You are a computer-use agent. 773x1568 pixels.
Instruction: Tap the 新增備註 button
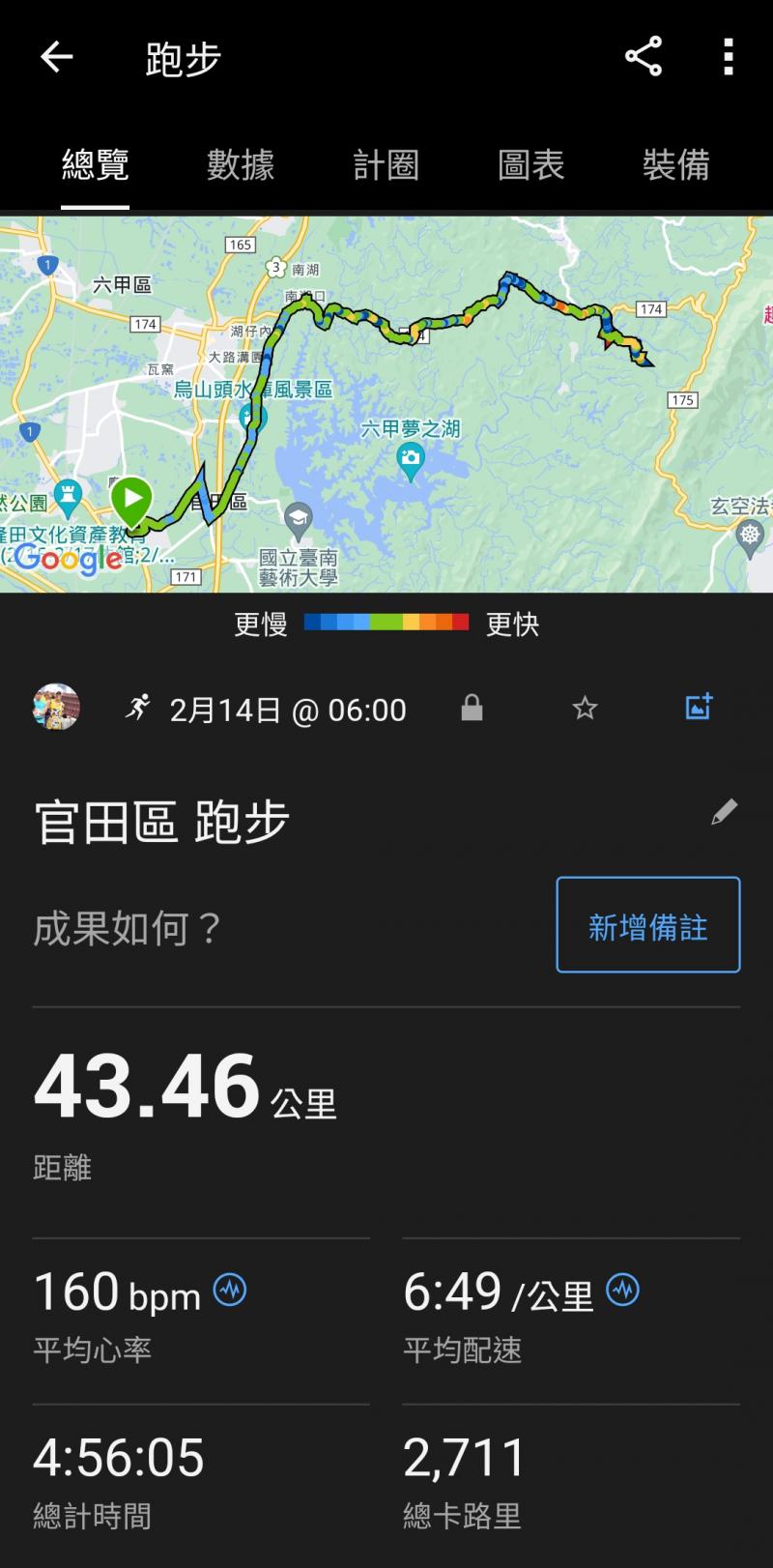[647, 925]
